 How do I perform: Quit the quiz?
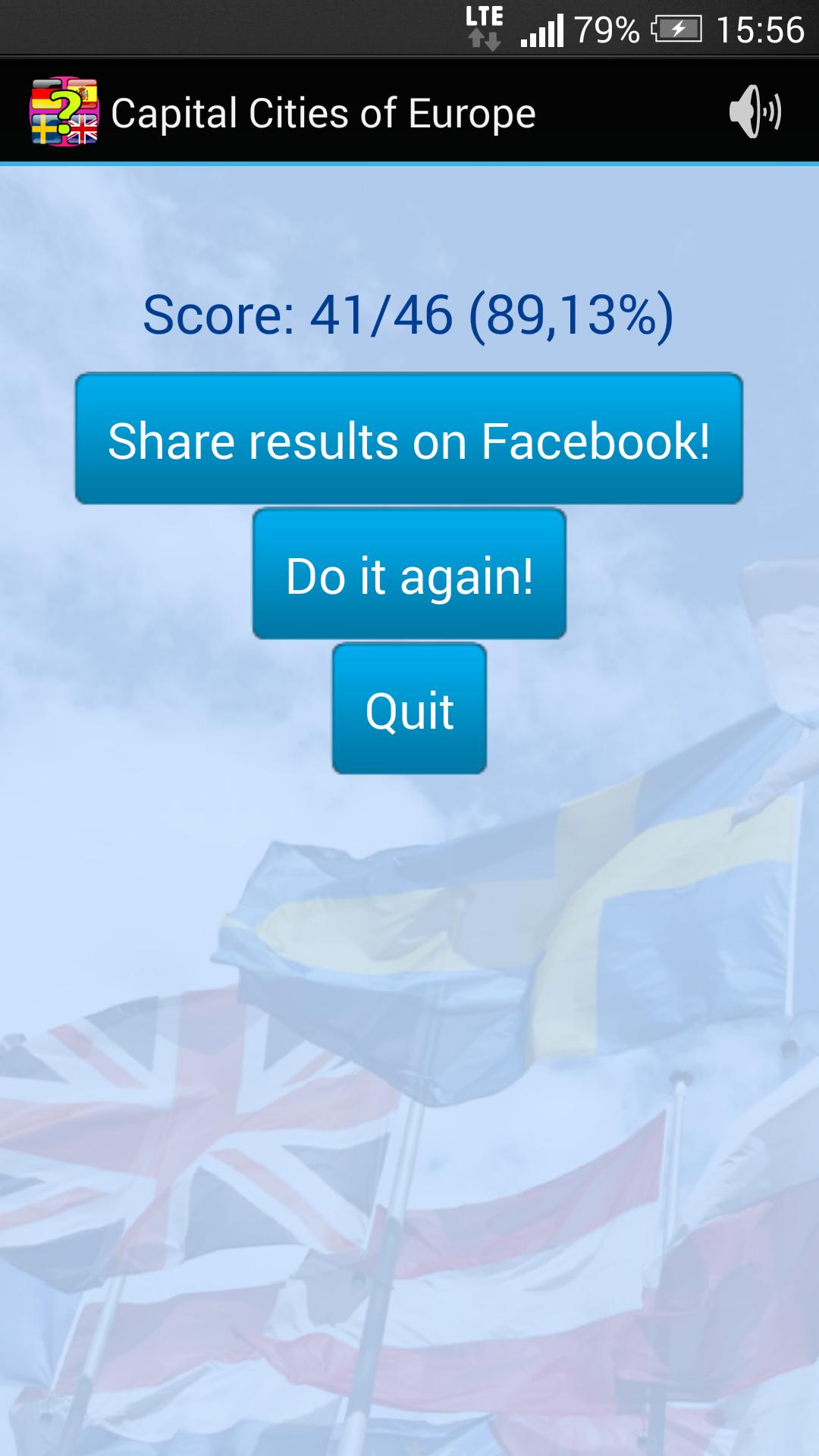coord(409,709)
